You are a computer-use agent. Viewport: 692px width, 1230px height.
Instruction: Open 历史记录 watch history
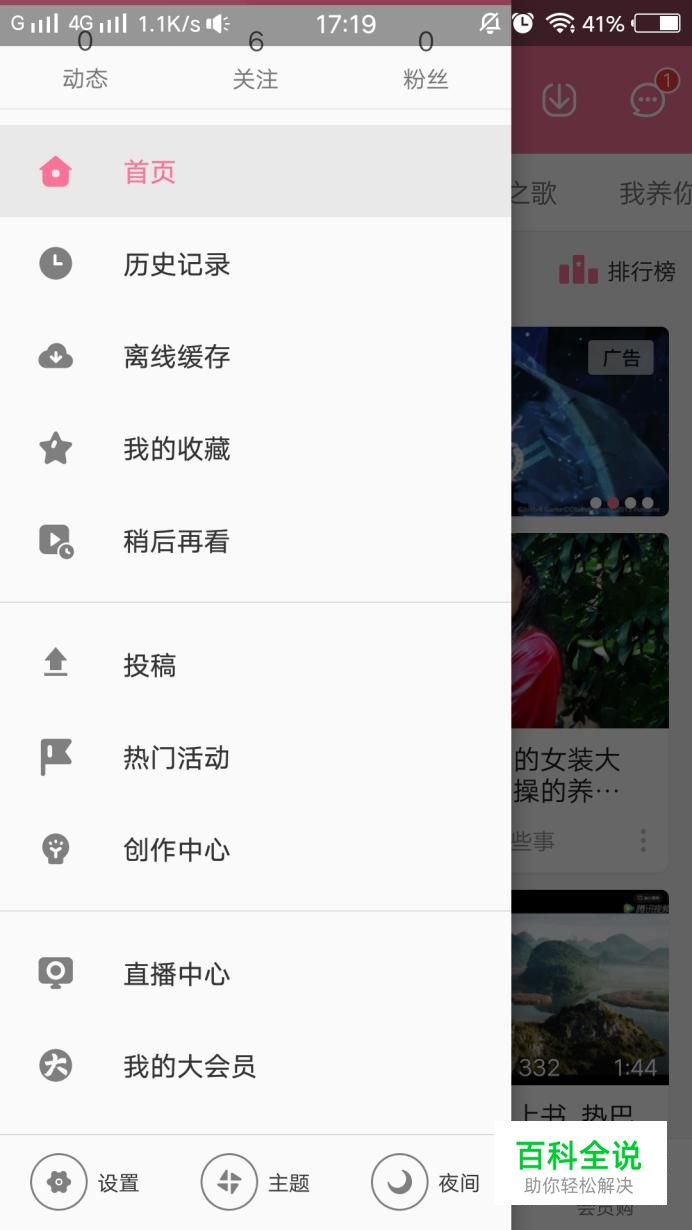point(176,265)
